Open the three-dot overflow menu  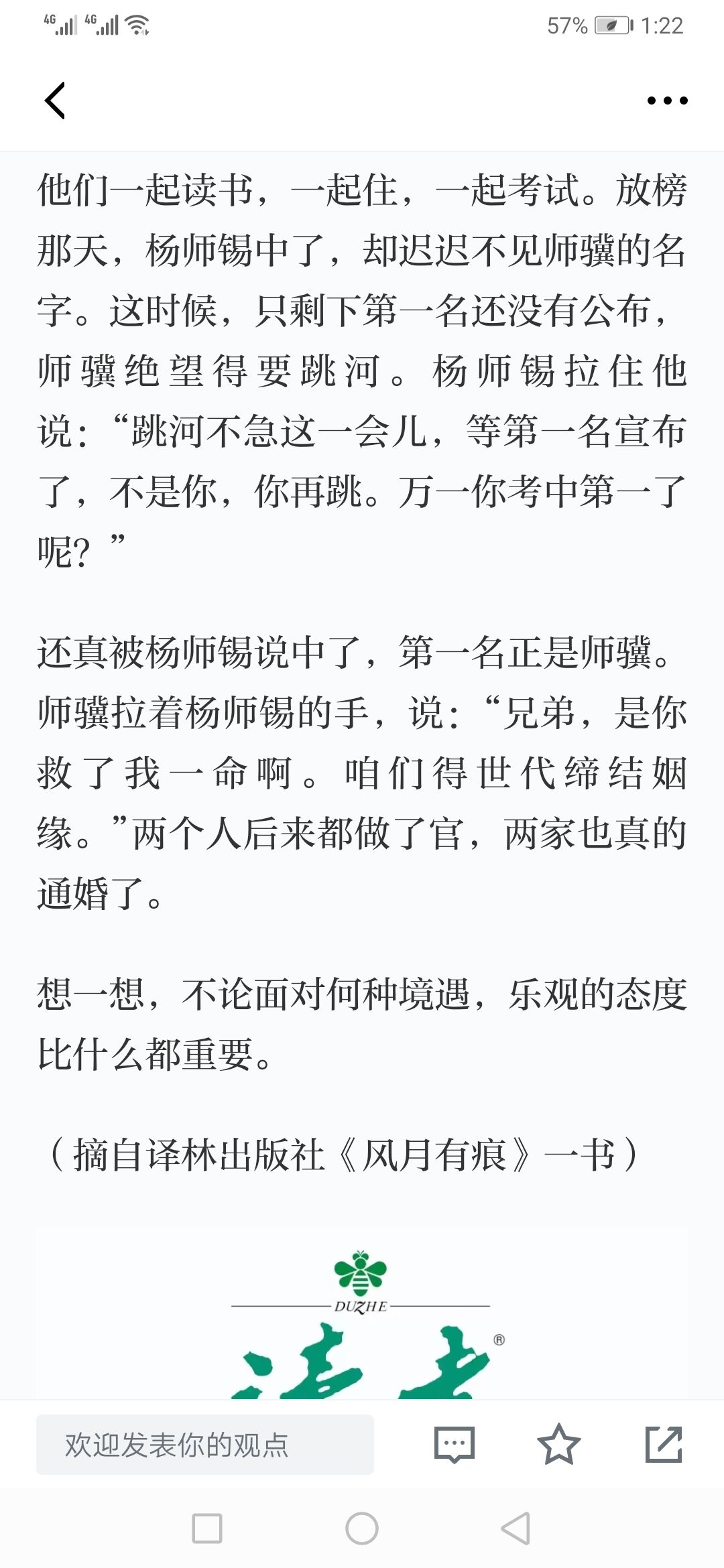pos(667,101)
